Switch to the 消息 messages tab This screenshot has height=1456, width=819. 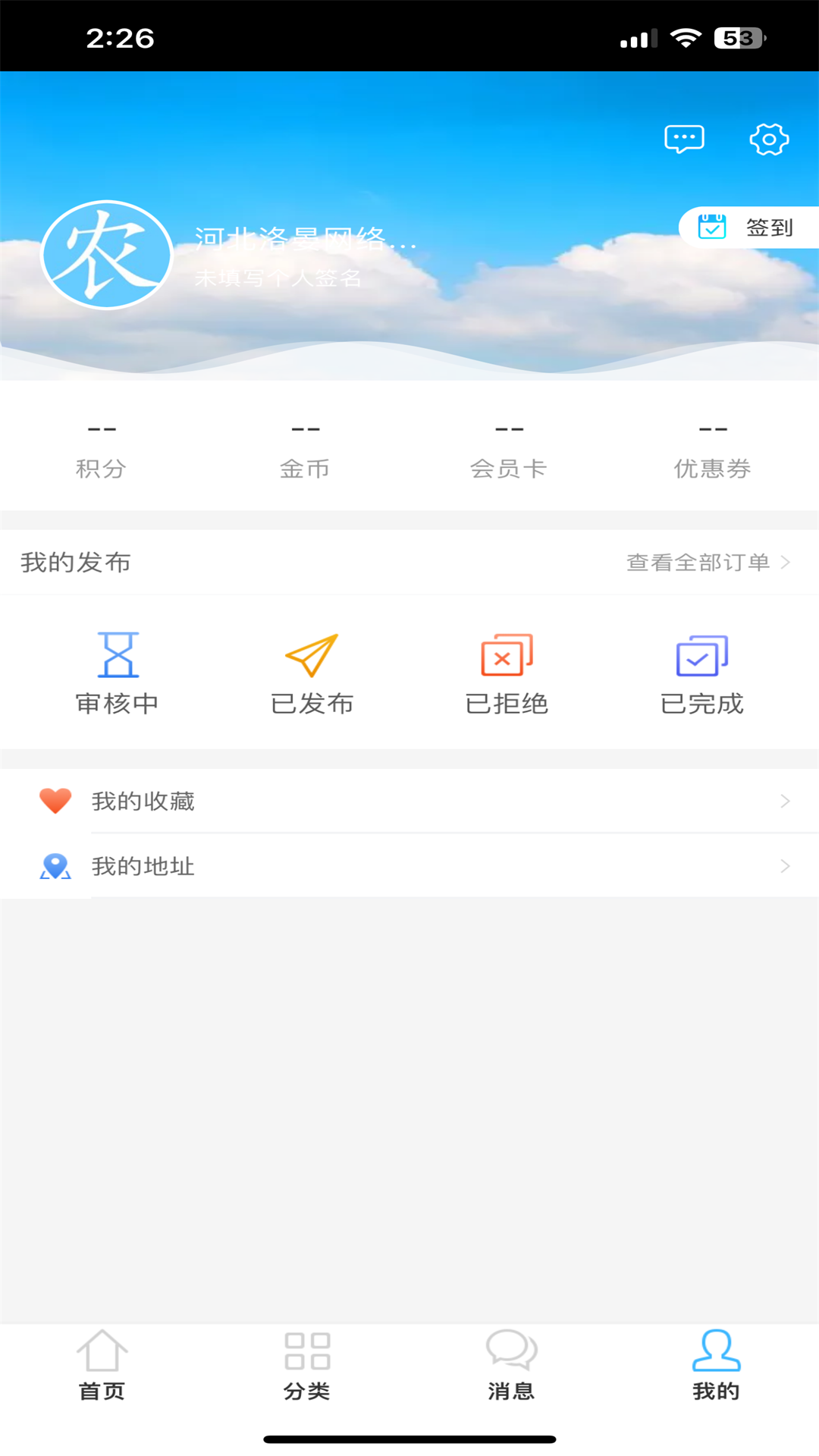coord(511,1367)
